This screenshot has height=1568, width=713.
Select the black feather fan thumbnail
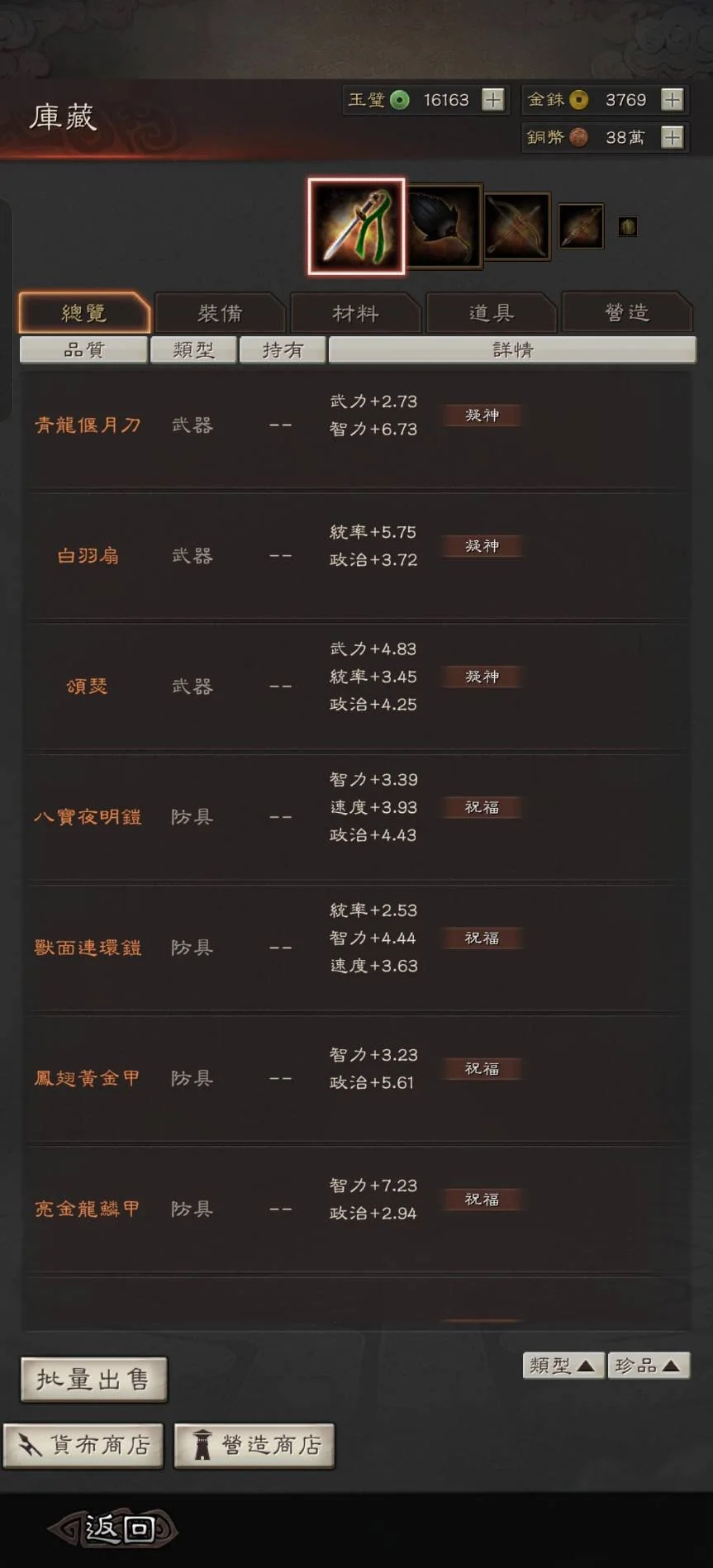(444, 226)
